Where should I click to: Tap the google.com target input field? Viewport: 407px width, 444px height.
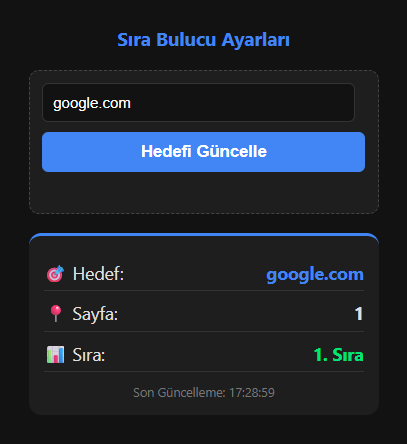pos(198,103)
